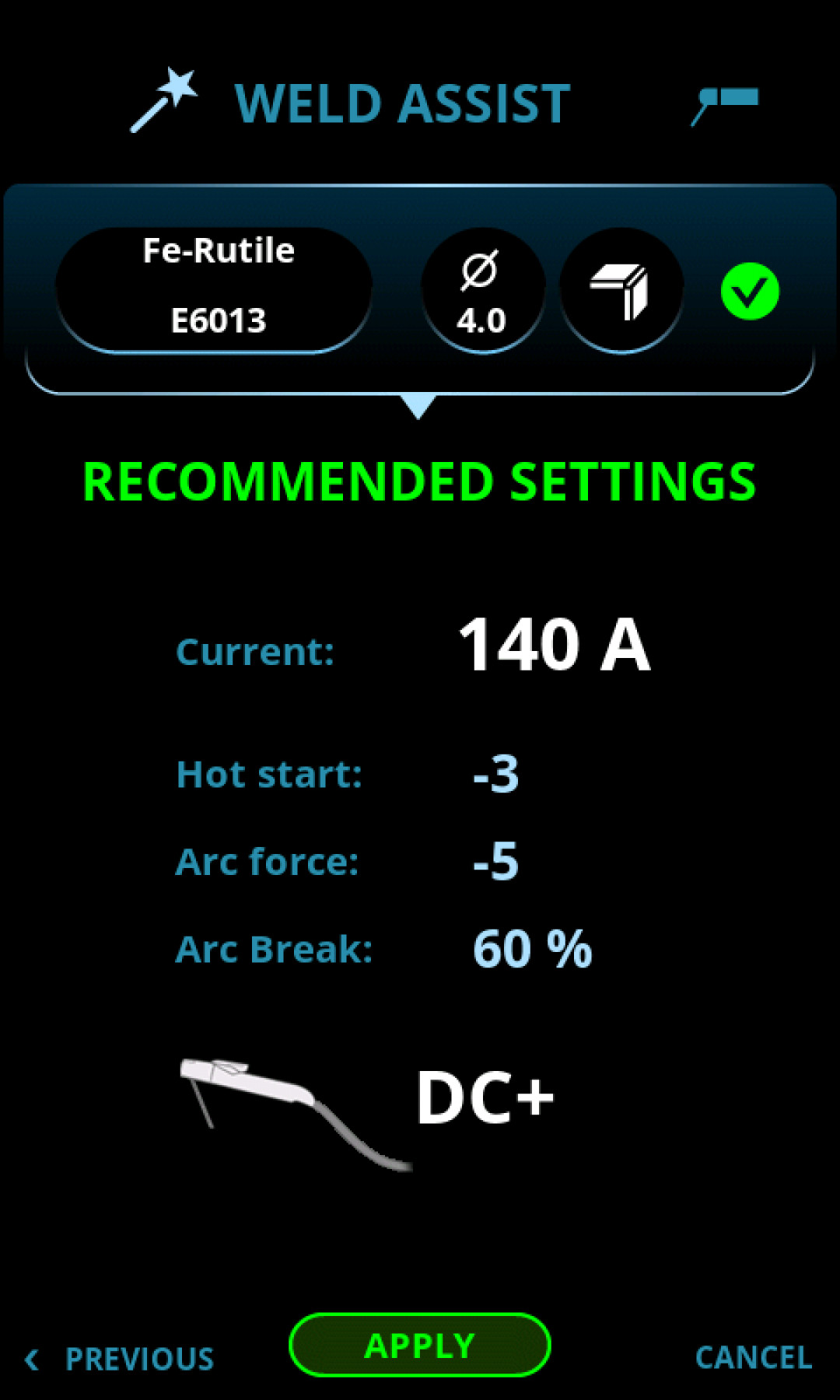Select the weld joint type icon

click(621, 291)
